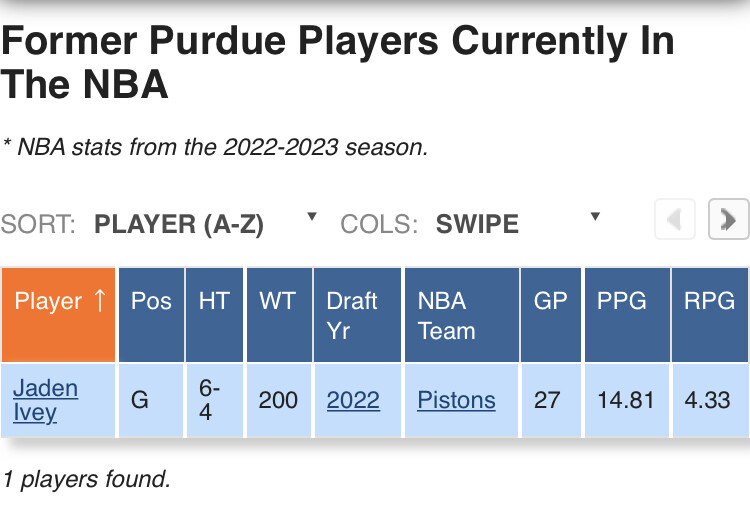Sort table by NBA Team column
This screenshot has height=520, width=750.
click(x=460, y=314)
